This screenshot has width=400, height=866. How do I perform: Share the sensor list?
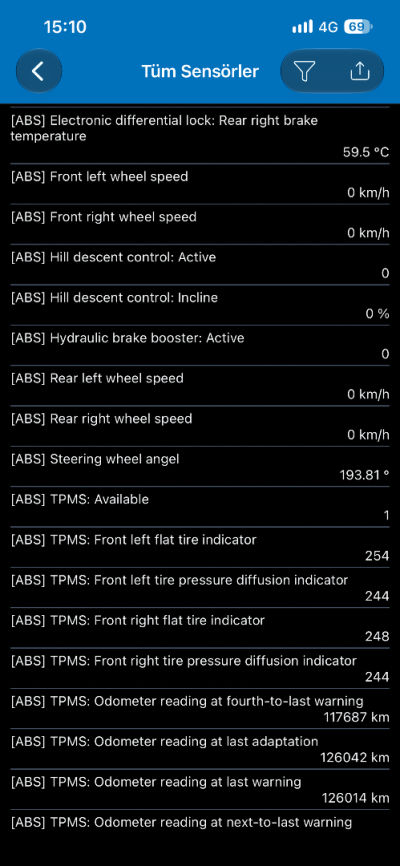point(360,71)
